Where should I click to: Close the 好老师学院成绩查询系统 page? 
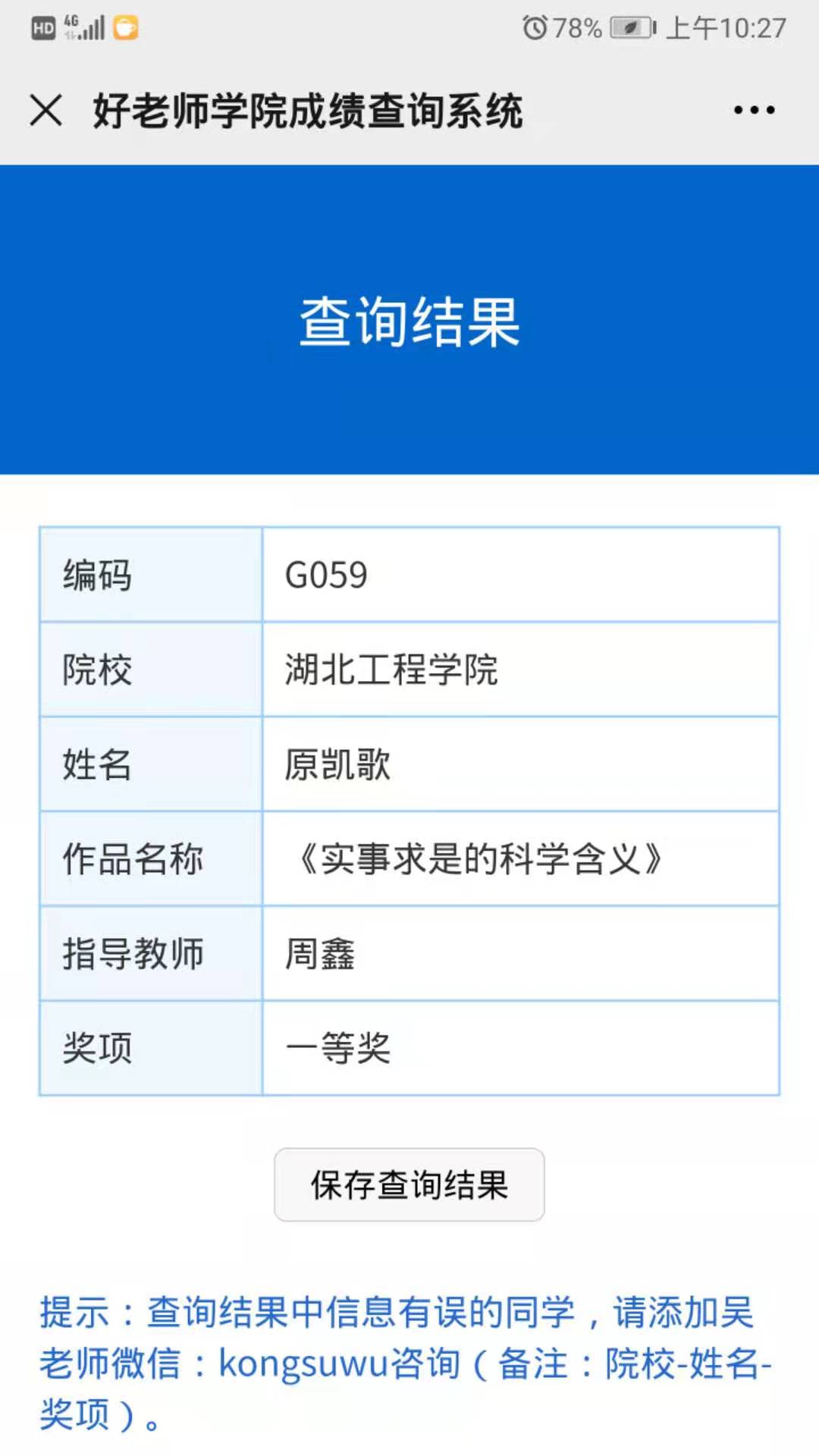(x=45, y=110)
